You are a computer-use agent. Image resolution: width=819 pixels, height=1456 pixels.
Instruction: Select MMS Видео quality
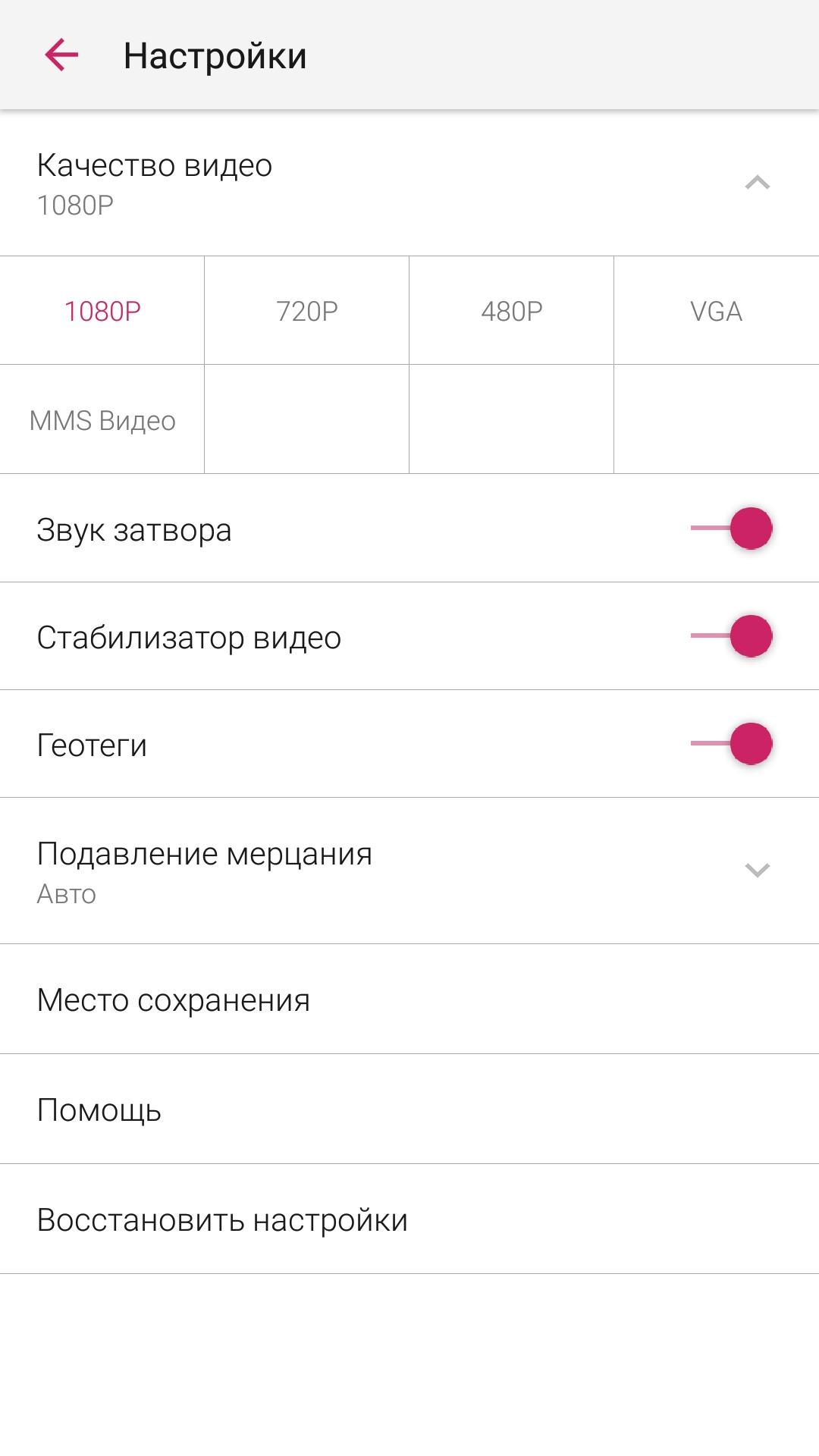(x=102, y=419)
